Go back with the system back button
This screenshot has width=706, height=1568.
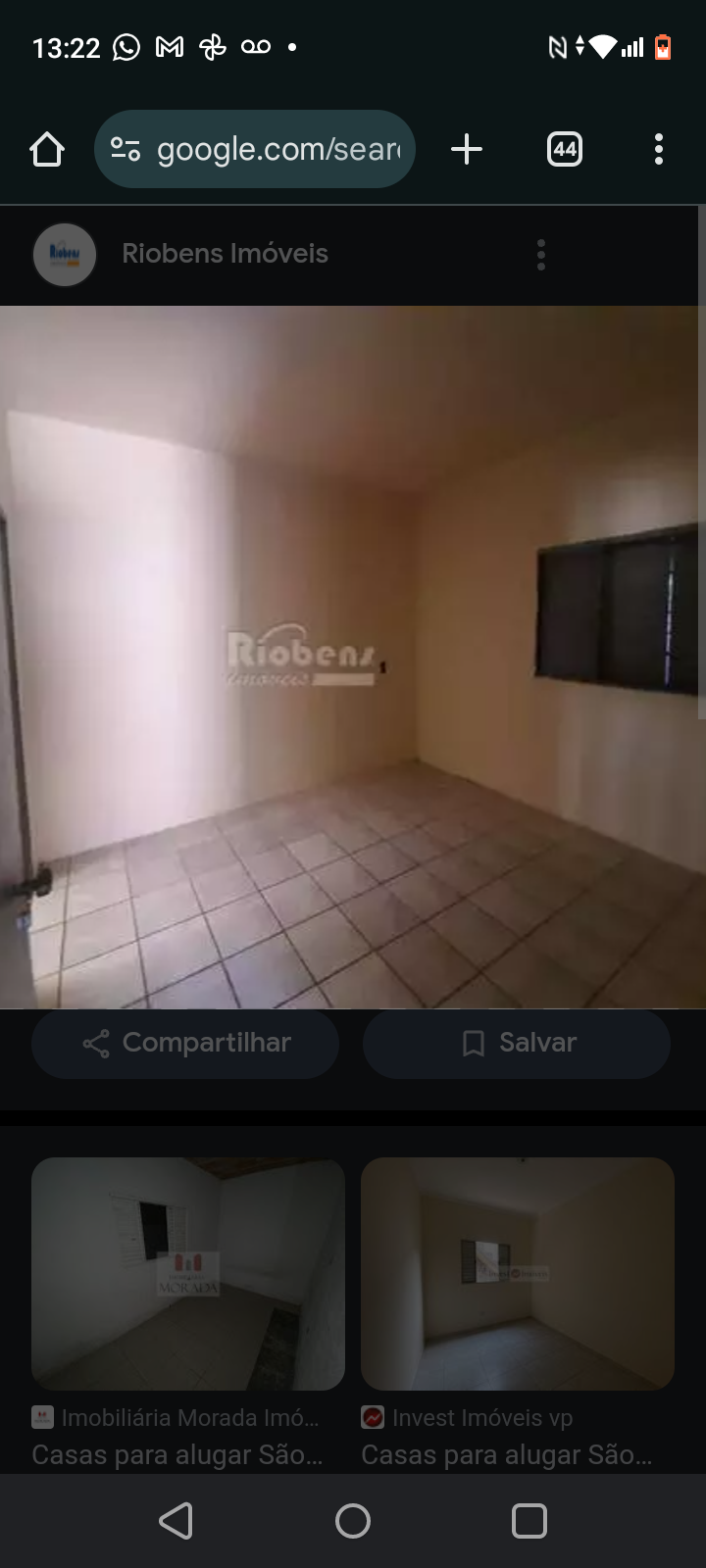point(176,1521)
